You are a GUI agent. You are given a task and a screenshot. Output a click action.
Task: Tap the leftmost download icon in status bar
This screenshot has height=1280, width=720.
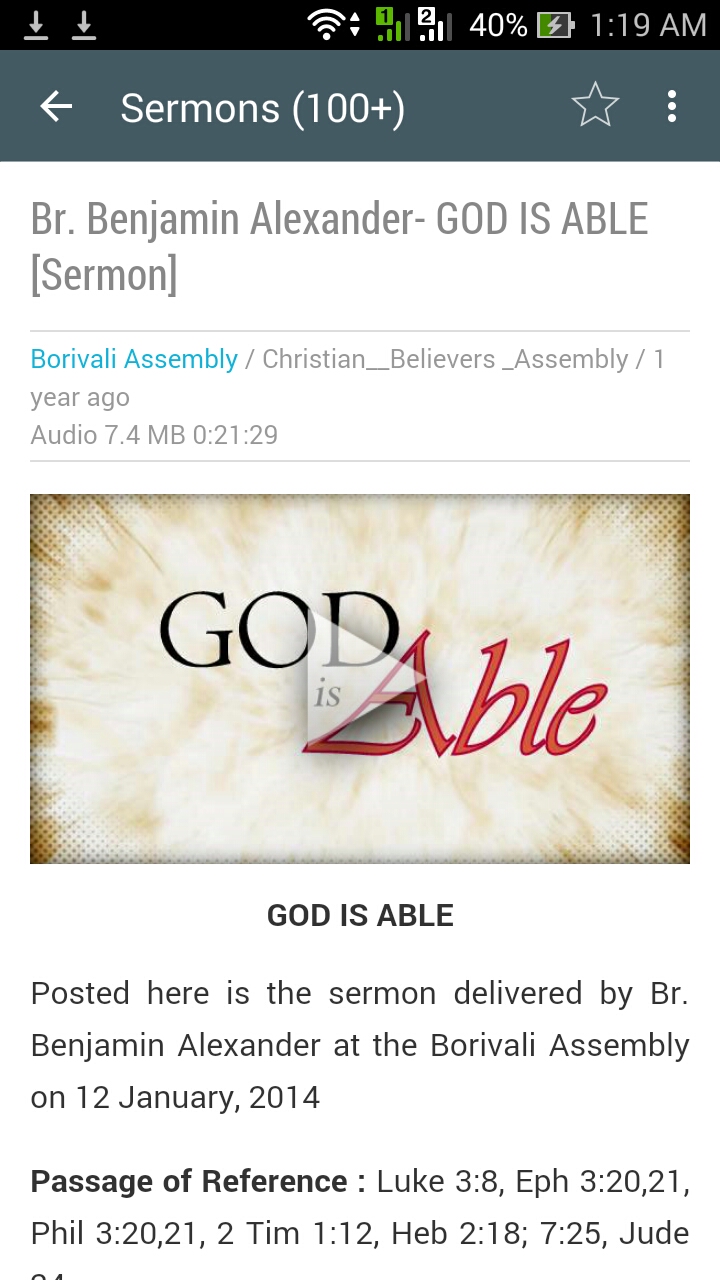36,24
